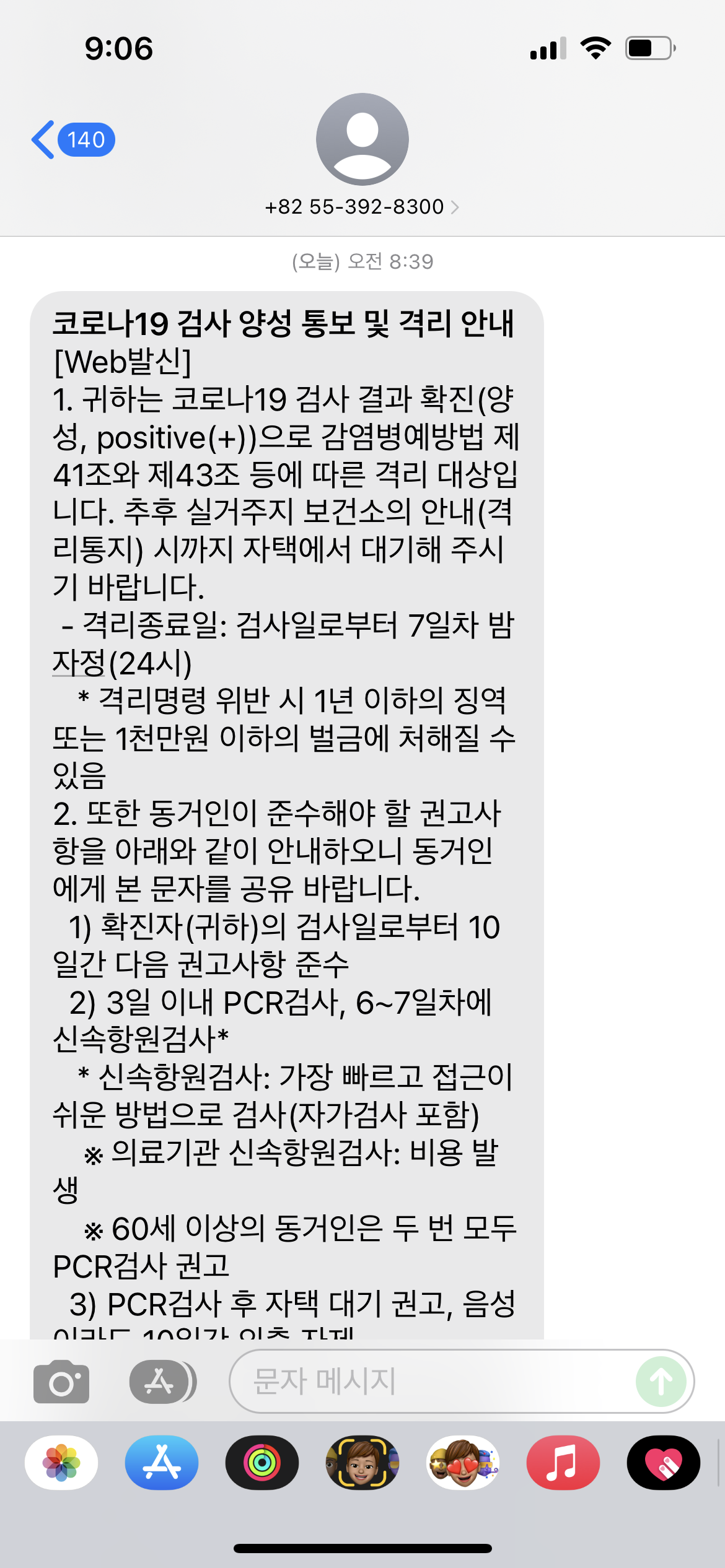725x1568 pixels.
Task: Open the Fitness activity rings app
Action: (262, 1462)
